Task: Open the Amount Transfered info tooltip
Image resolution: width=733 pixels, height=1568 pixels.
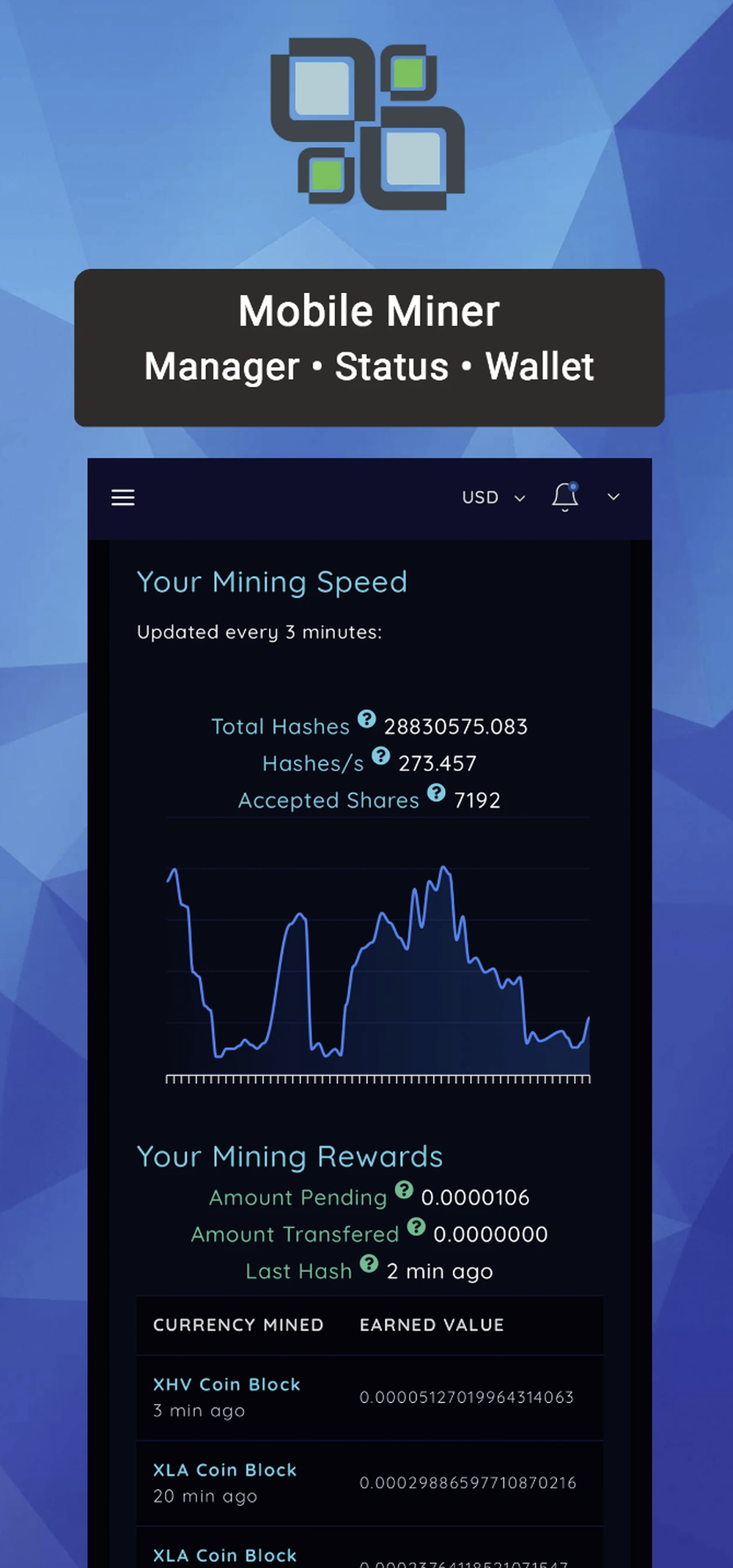Action: coord(417,1225)
